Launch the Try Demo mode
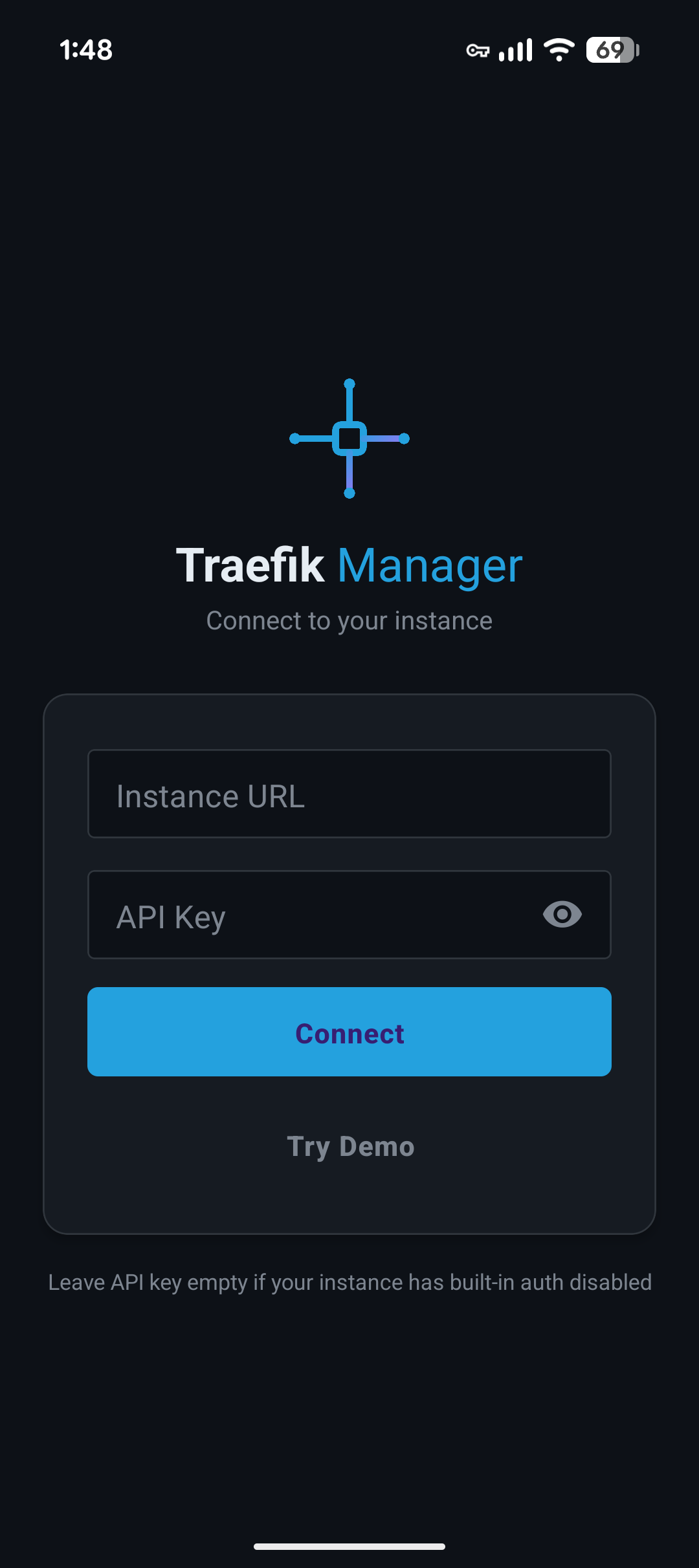 tap(350, 1146)
